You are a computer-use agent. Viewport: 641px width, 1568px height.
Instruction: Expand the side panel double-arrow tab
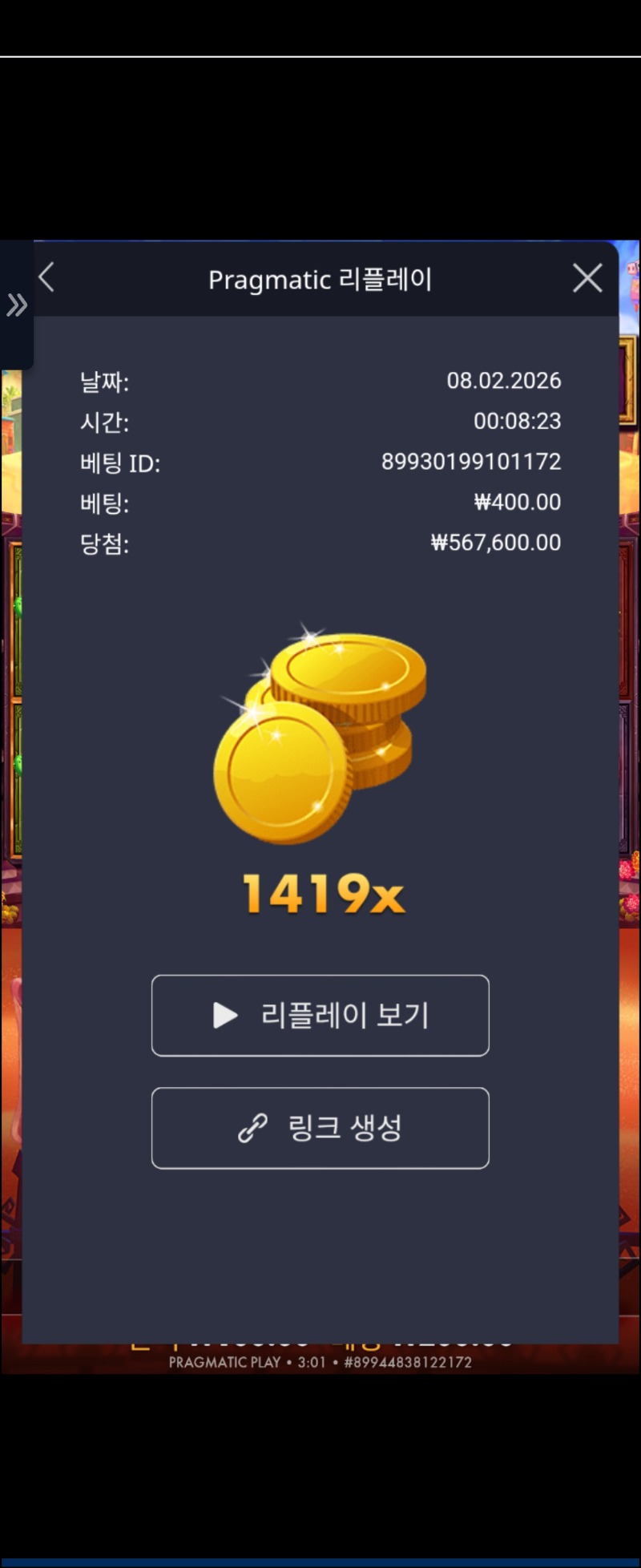17,305
